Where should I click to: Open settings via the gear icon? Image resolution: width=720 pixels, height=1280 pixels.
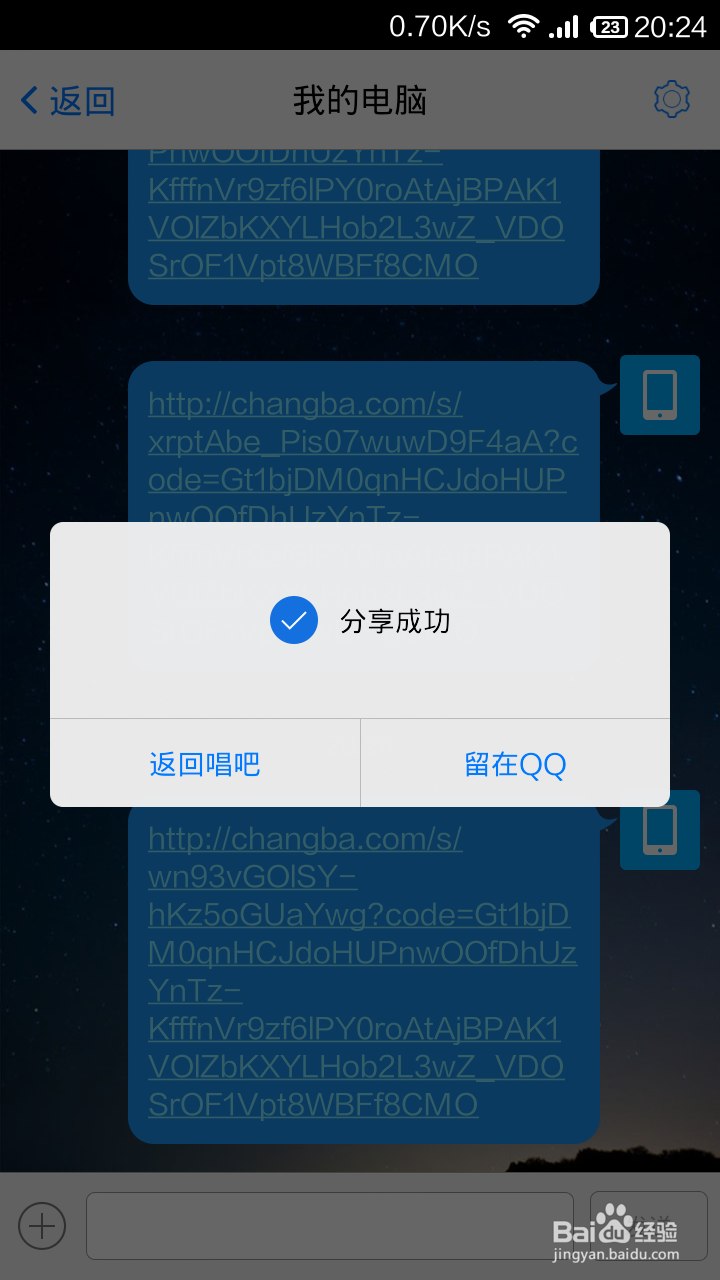[672, 99]
